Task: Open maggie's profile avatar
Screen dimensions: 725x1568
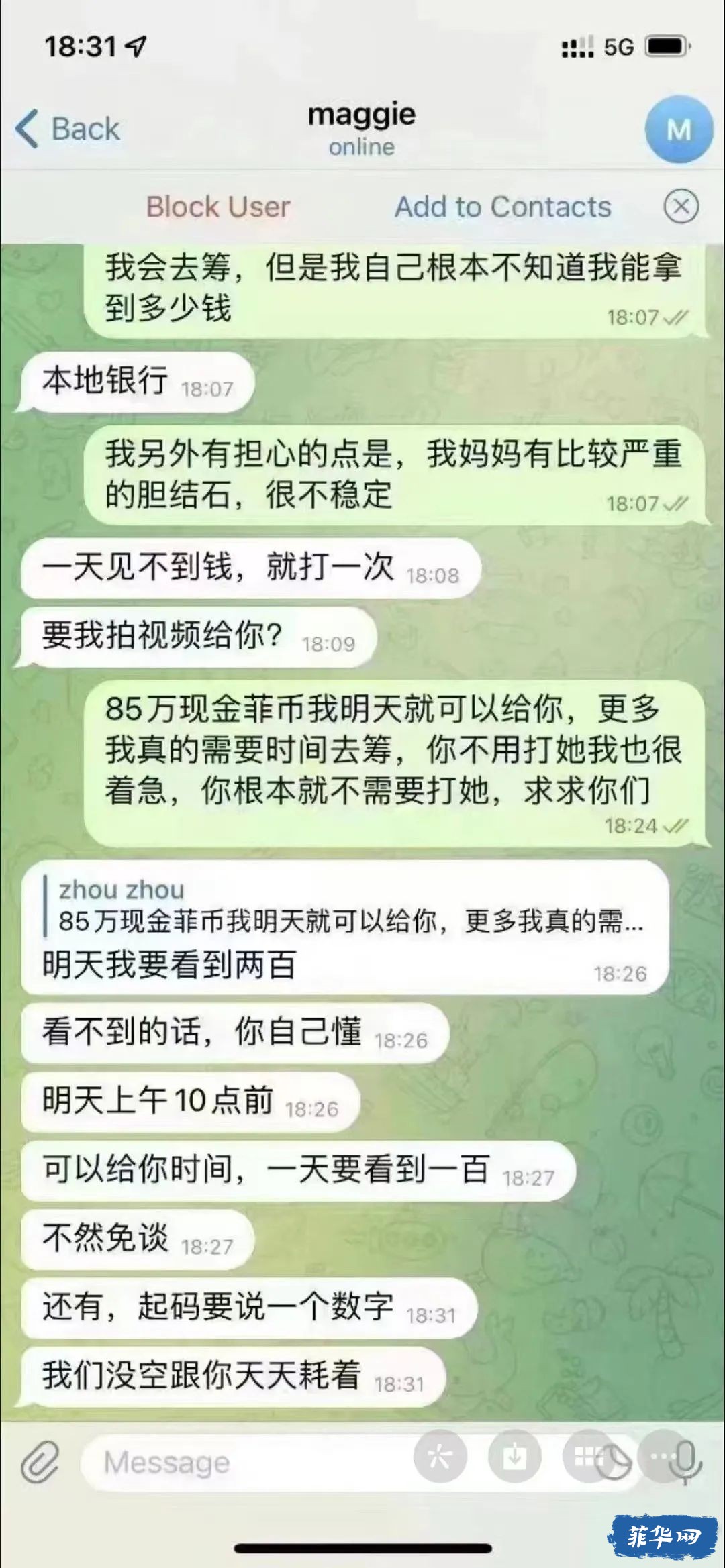Action: (x=678, y=129)
